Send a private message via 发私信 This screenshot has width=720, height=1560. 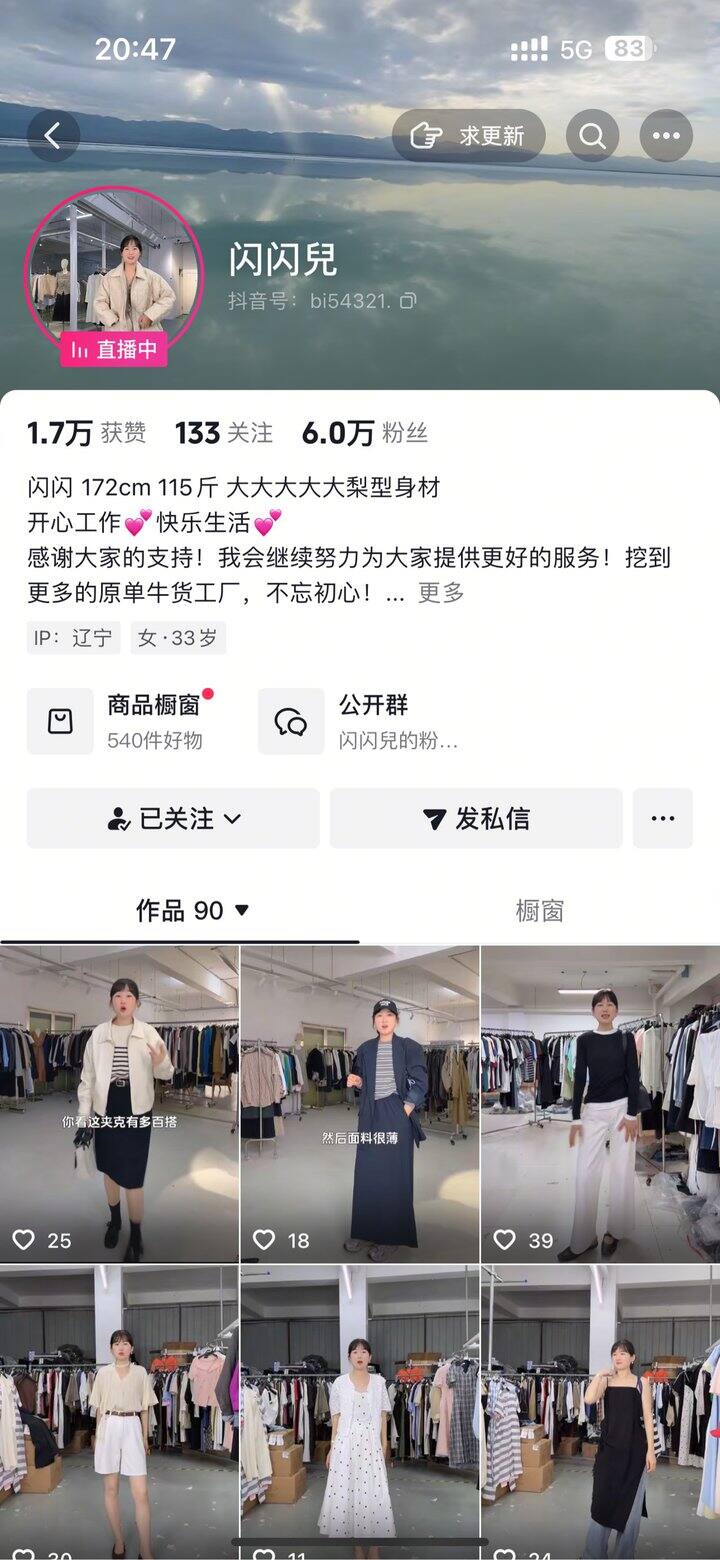tap(476, 819)
